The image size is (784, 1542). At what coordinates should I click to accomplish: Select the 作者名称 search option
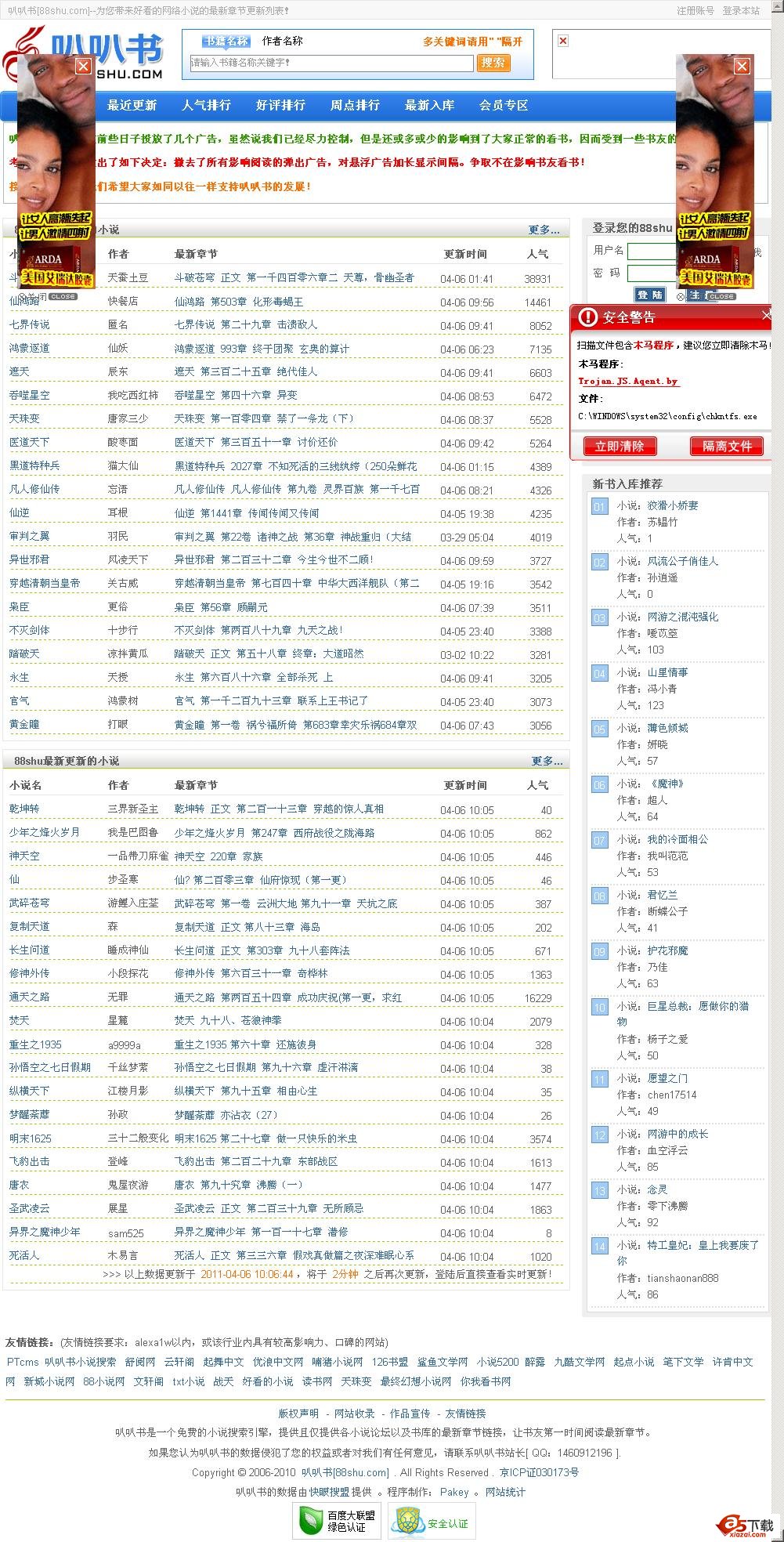pos(282,41)
